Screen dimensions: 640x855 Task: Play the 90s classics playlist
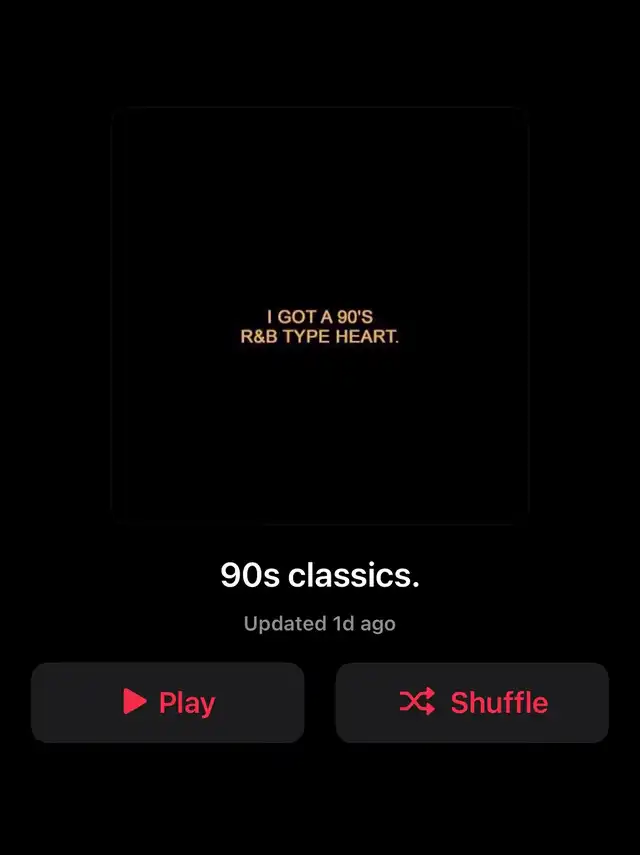coord(167,702)
